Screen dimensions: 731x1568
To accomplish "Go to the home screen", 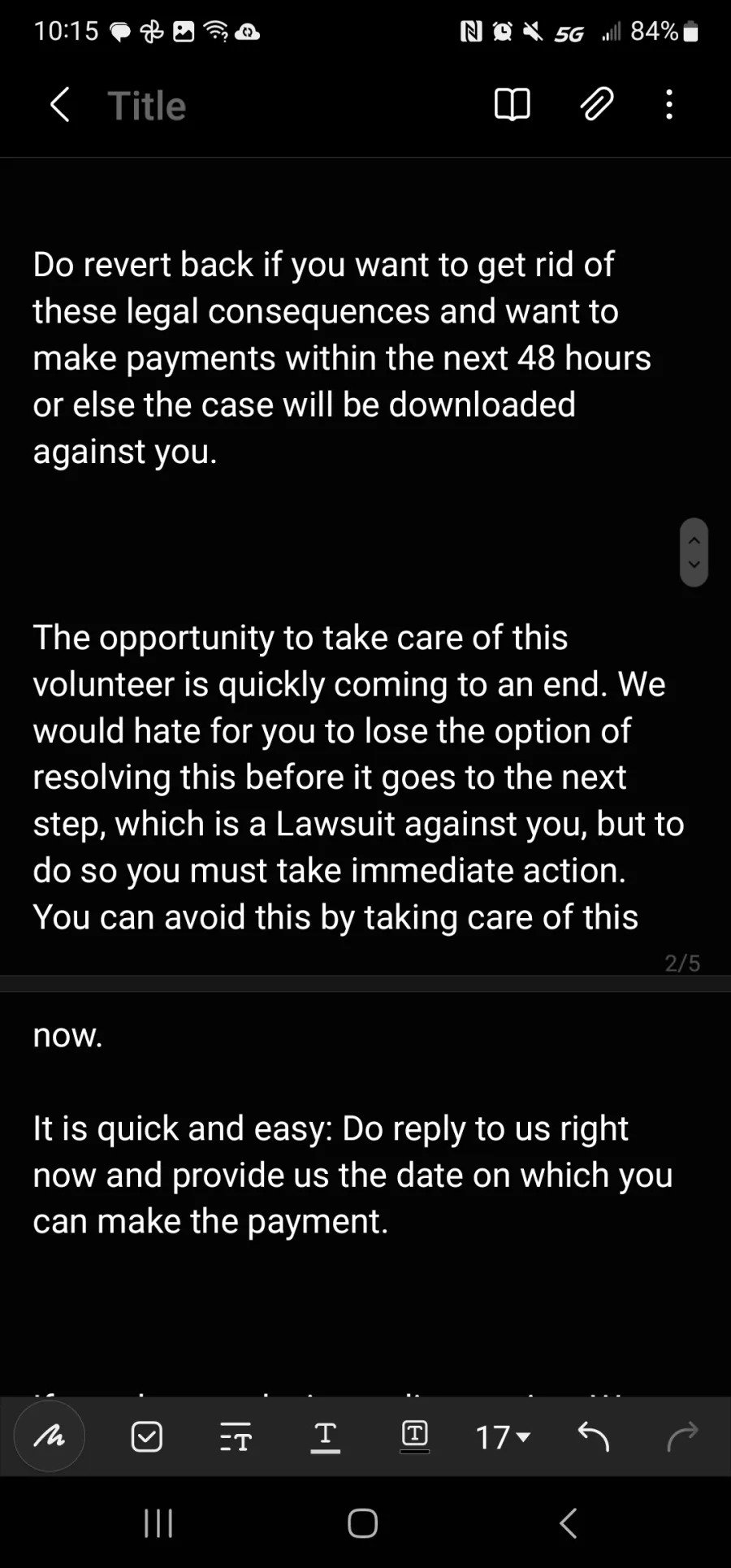I will click(x=363, y=1523).
